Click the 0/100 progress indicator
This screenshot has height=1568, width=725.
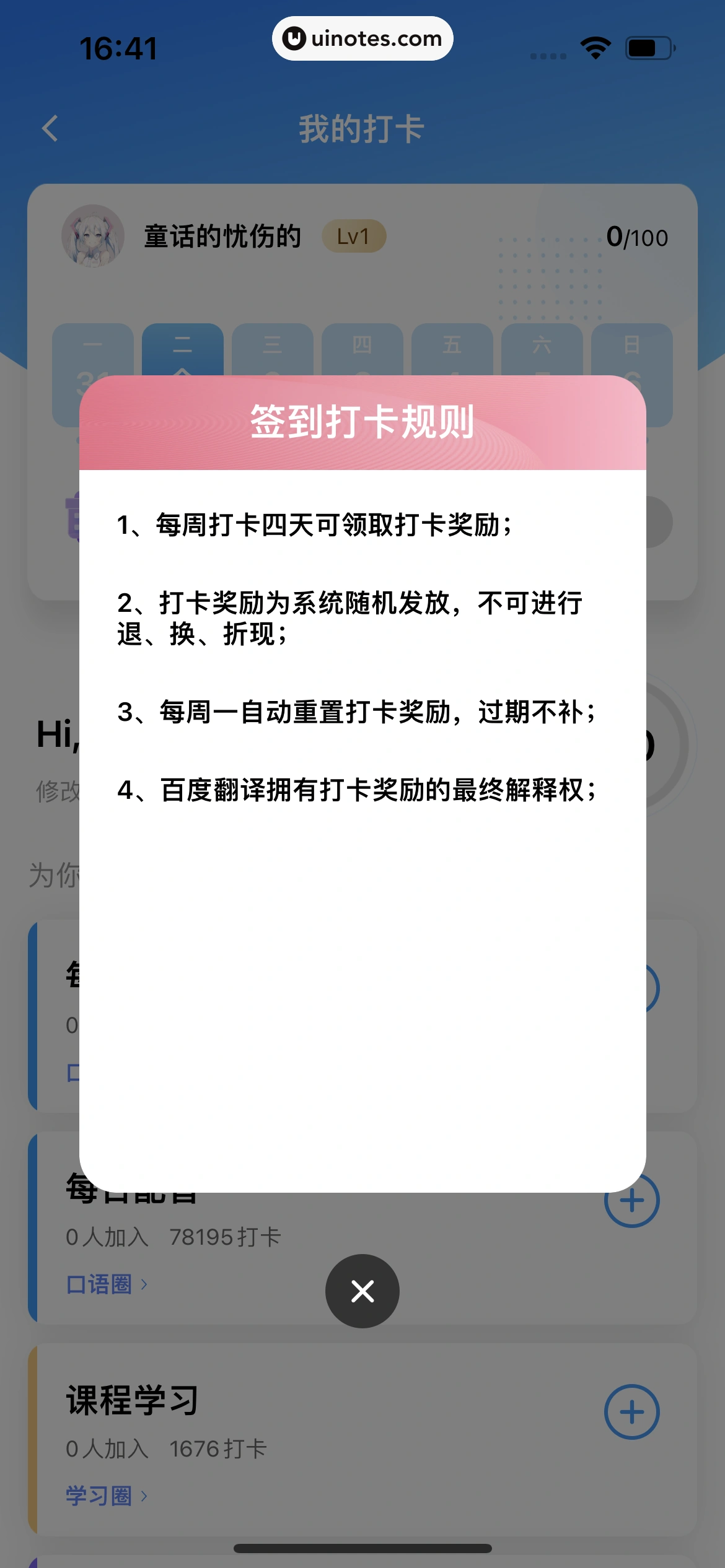[637, 237]
